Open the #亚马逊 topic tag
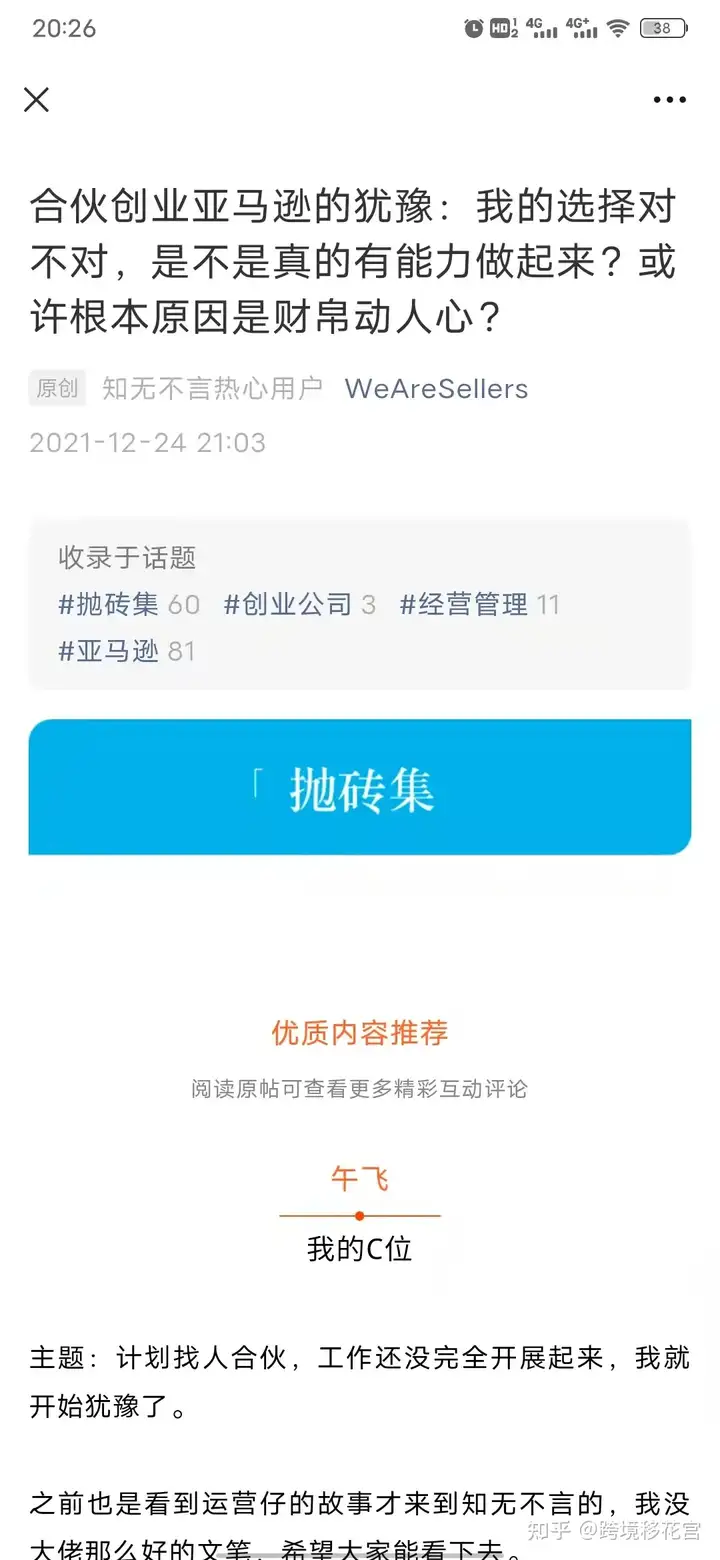Screen dimensions: 720x1560 [108, 651]
